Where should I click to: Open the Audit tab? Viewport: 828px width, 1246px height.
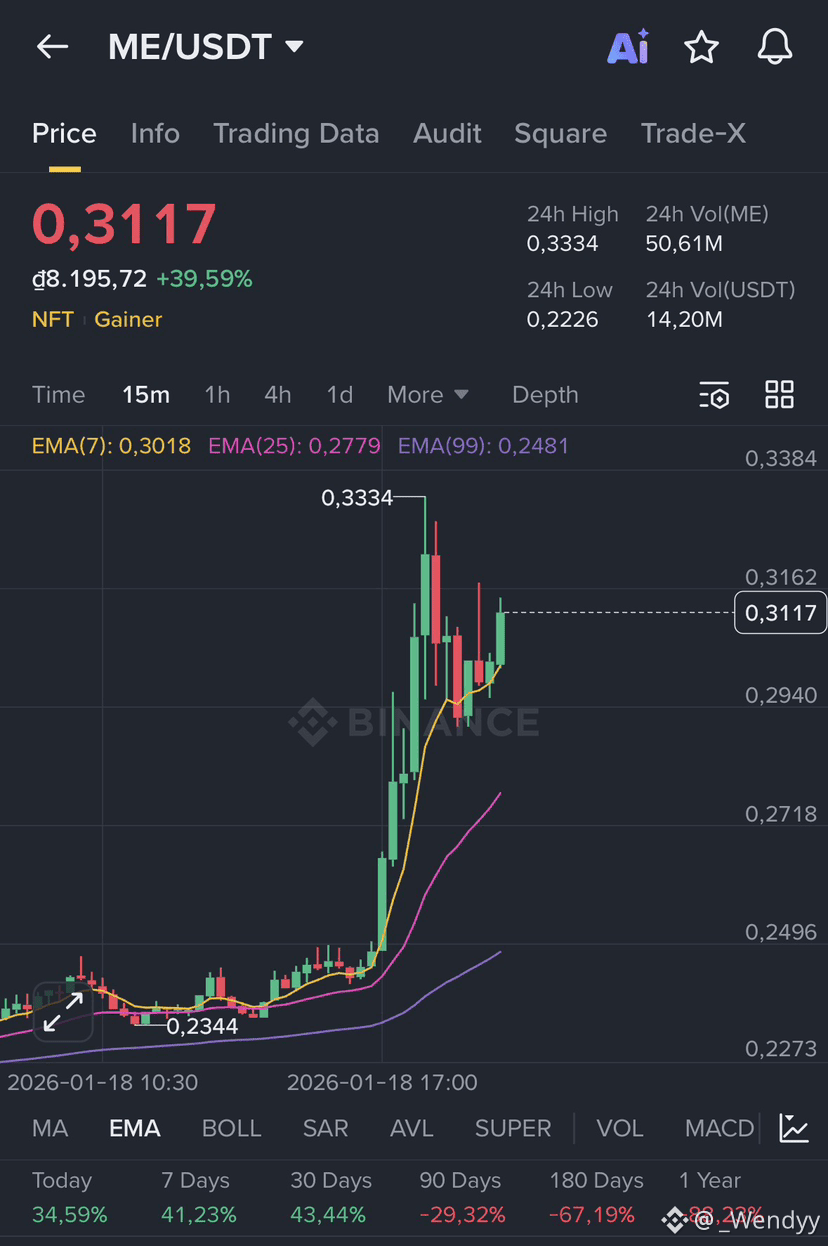[x=447, y=133]
